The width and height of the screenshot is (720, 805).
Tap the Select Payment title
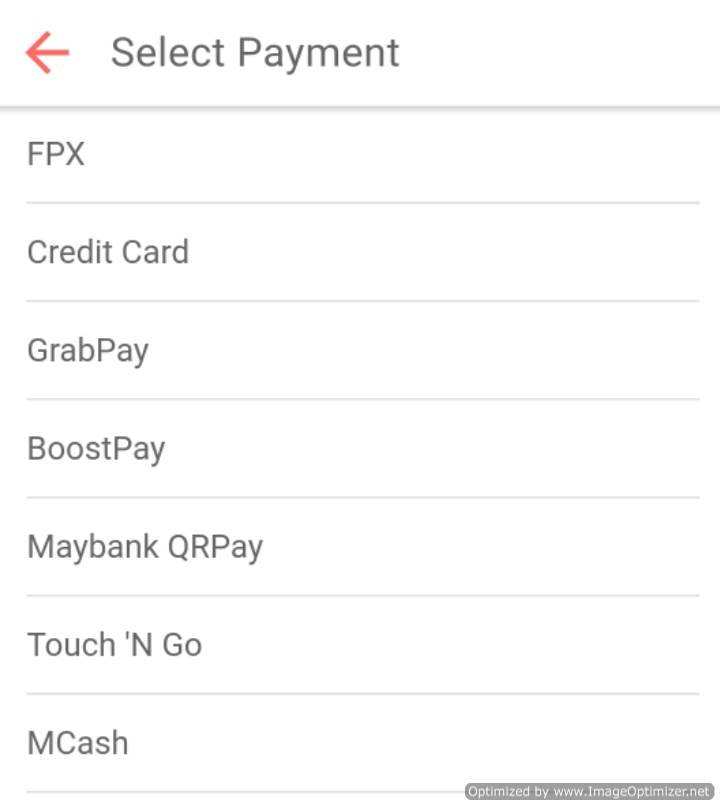click(257, 53)
